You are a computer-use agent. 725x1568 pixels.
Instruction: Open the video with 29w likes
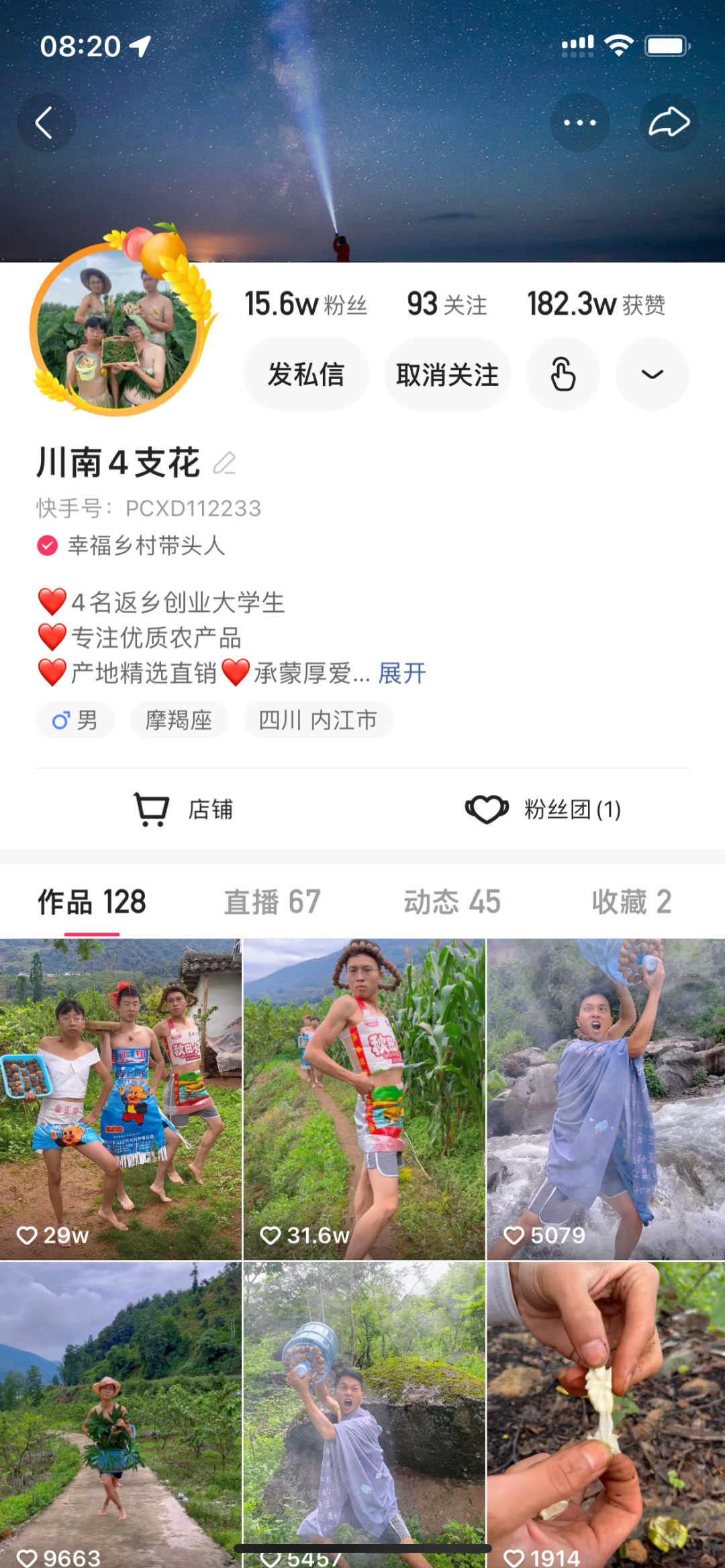tap(121, 1099)
